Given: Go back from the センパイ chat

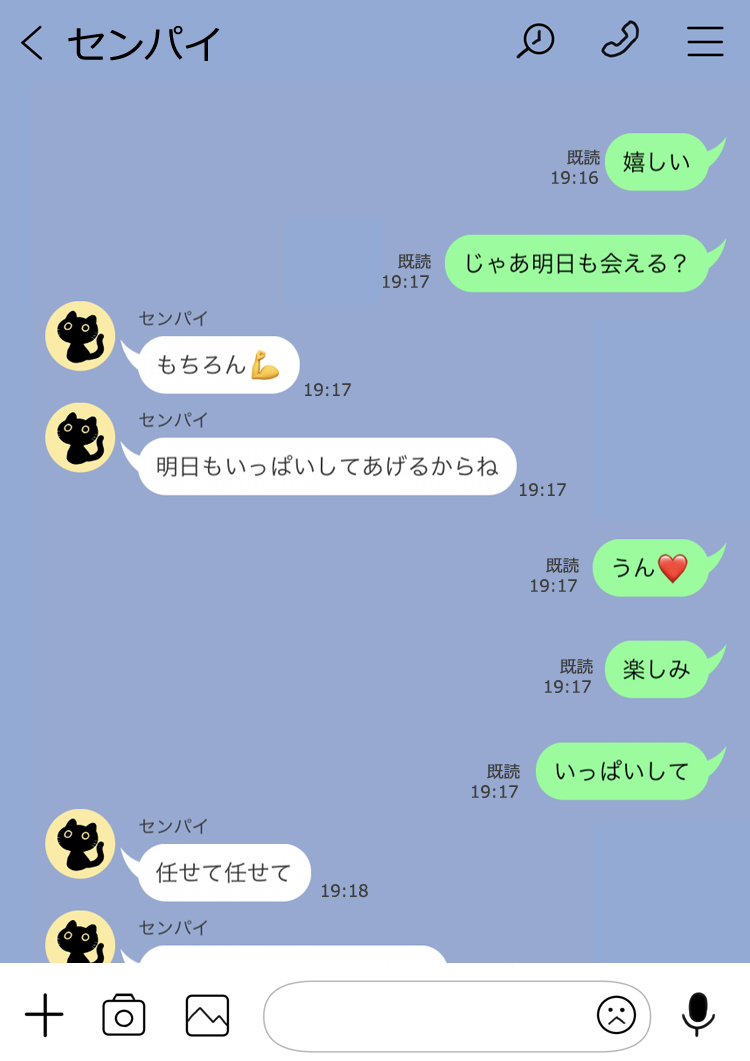Looking at the screenshot, I should coord(32,43).
